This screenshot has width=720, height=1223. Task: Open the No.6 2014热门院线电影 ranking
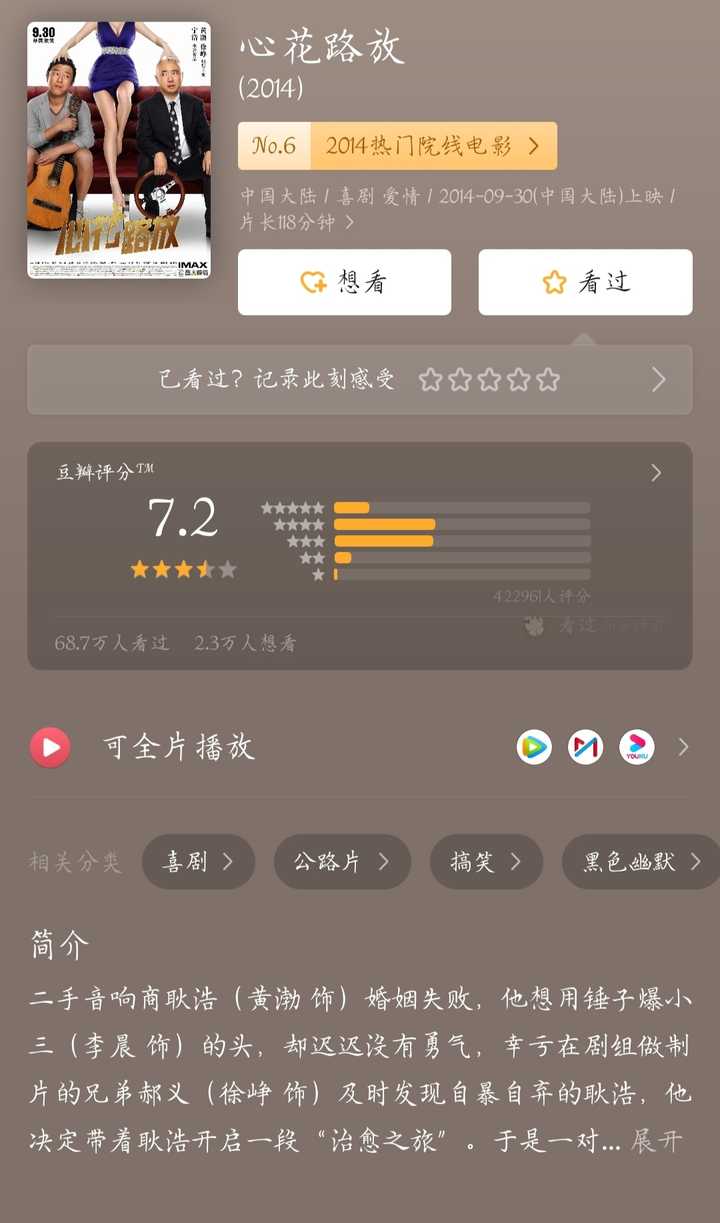coord(397,146)
